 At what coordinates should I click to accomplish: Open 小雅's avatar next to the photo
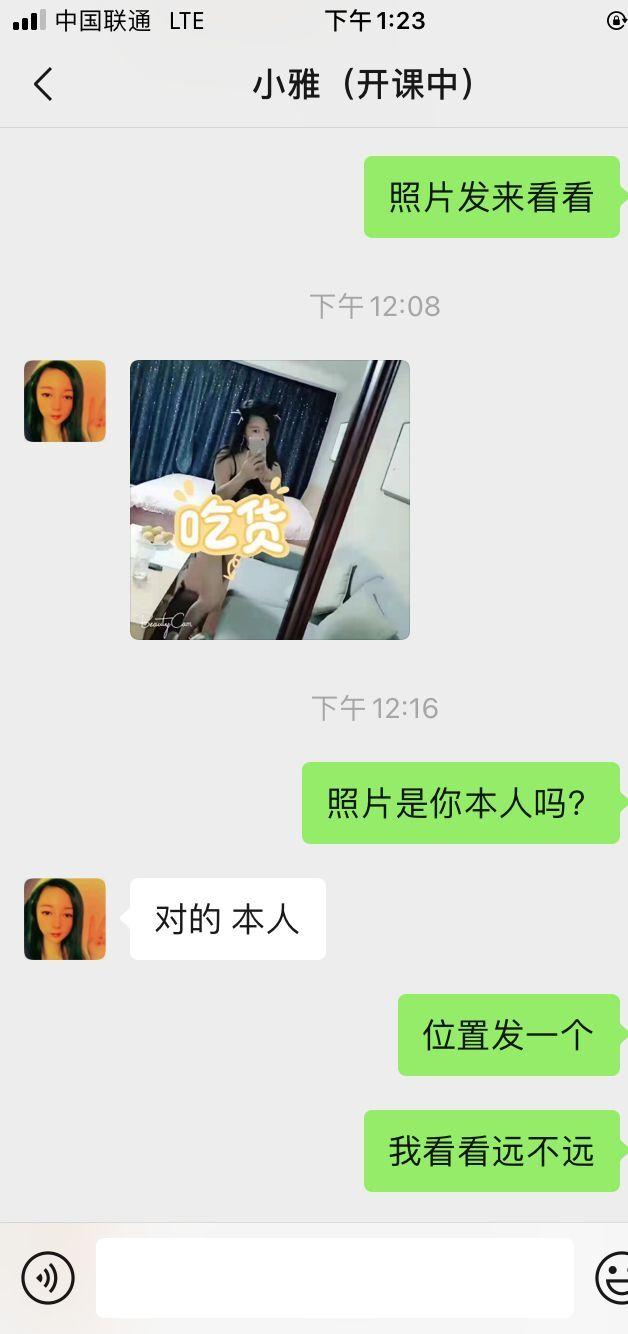[x=65, y=401]
